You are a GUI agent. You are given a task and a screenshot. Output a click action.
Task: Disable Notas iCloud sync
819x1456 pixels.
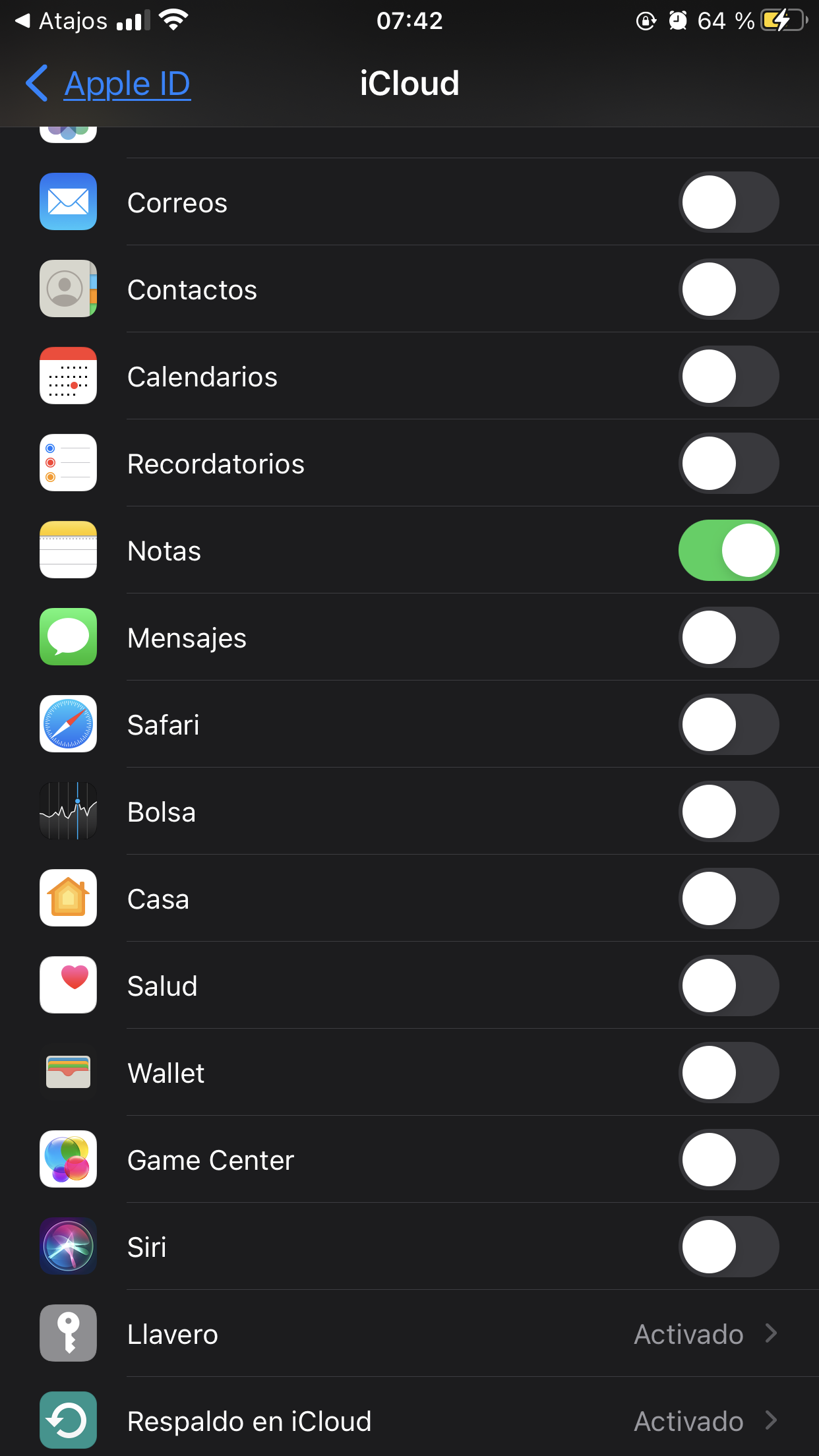728,551
